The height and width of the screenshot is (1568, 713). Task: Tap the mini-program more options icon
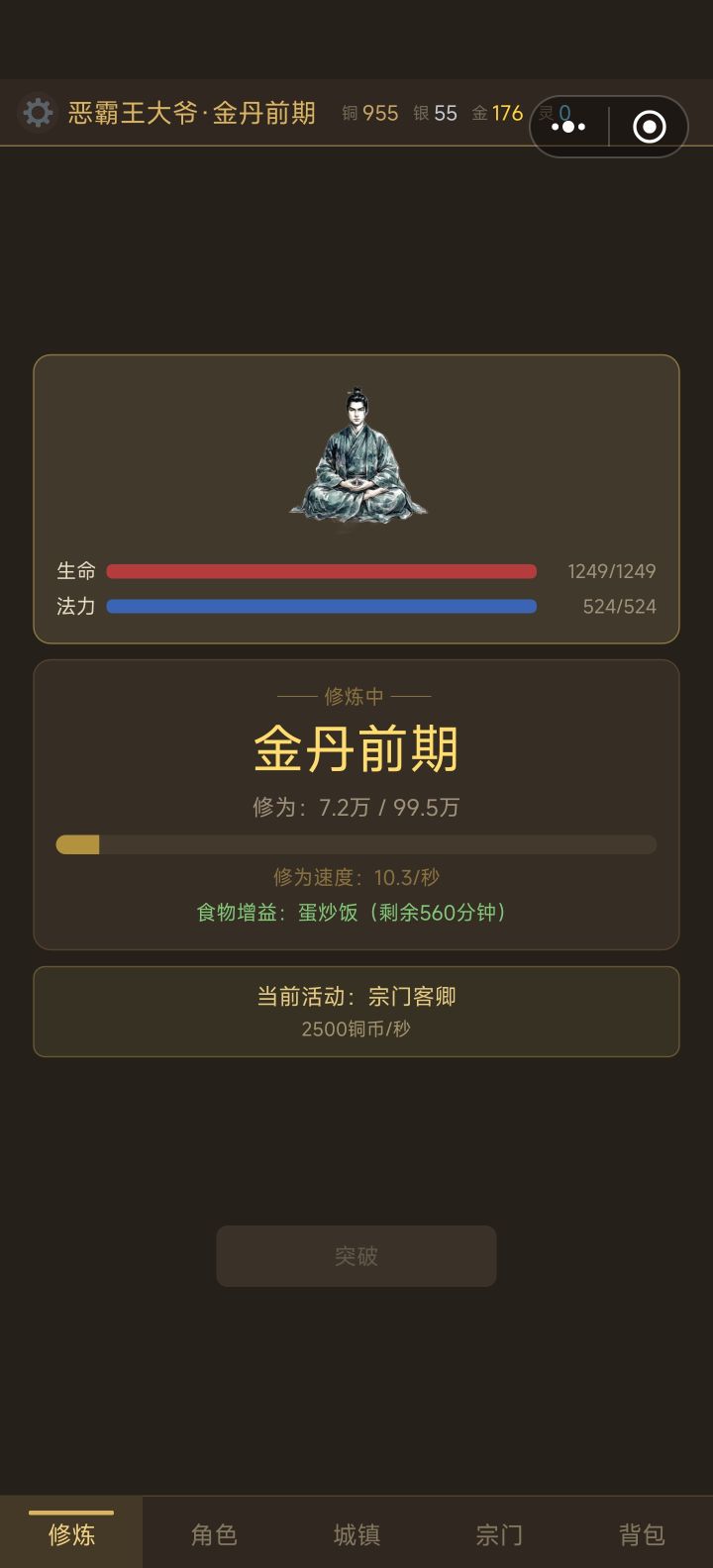coord(568,127)
